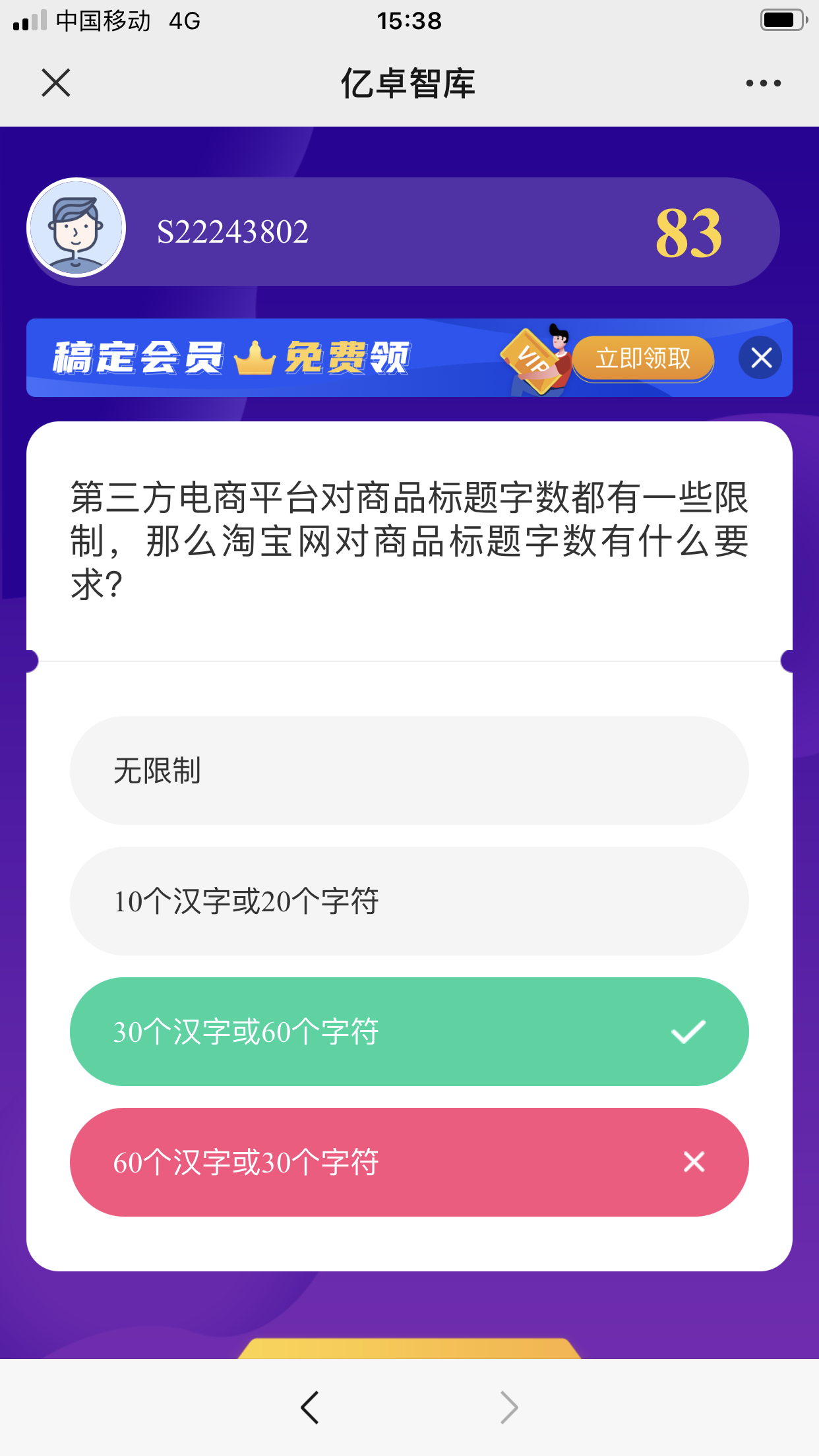Screen dimensions: 819x1456
Task: Select 30个汉字或60个字符 answer
Action: pyautogui.click(x=409, y=1031)
